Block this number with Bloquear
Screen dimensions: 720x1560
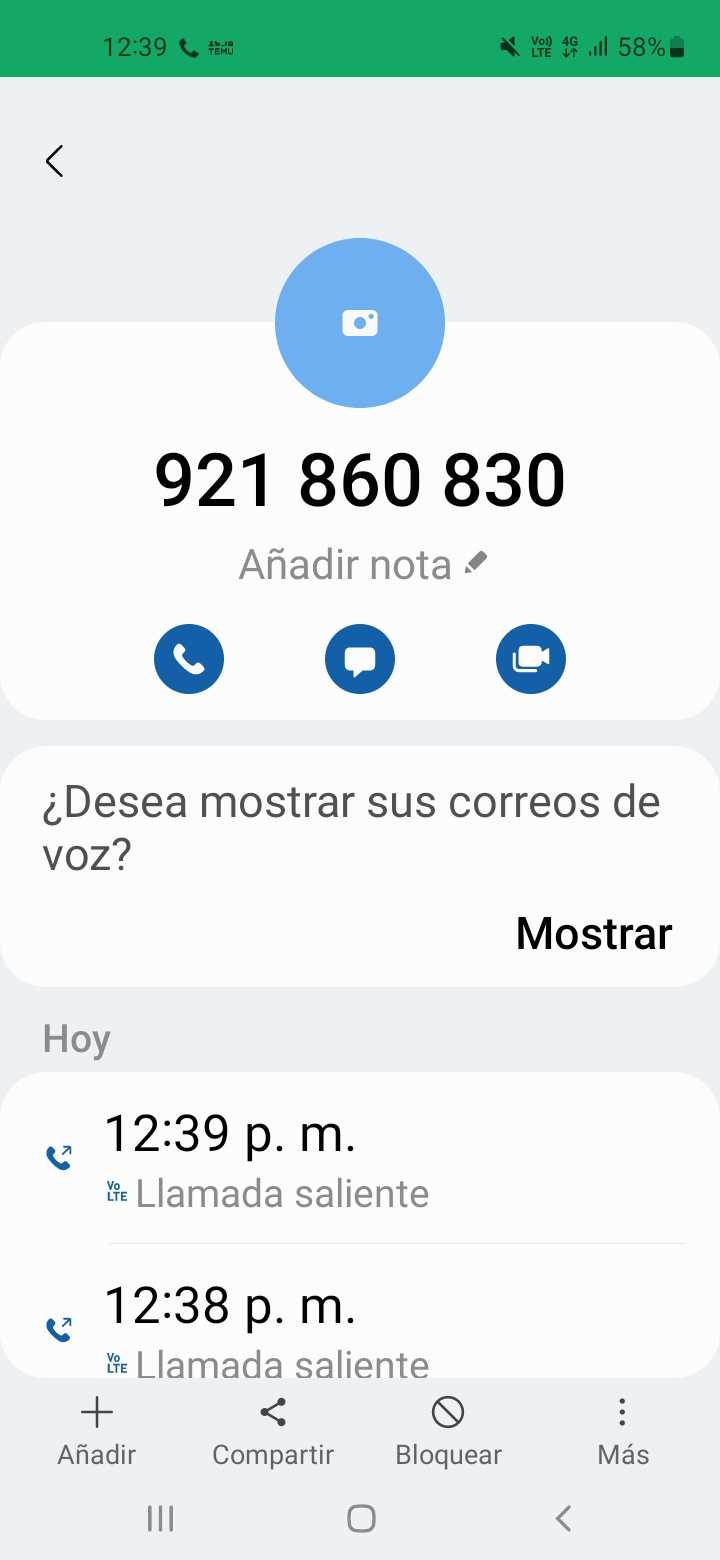pyautogui.click(x=448, y=1431)
